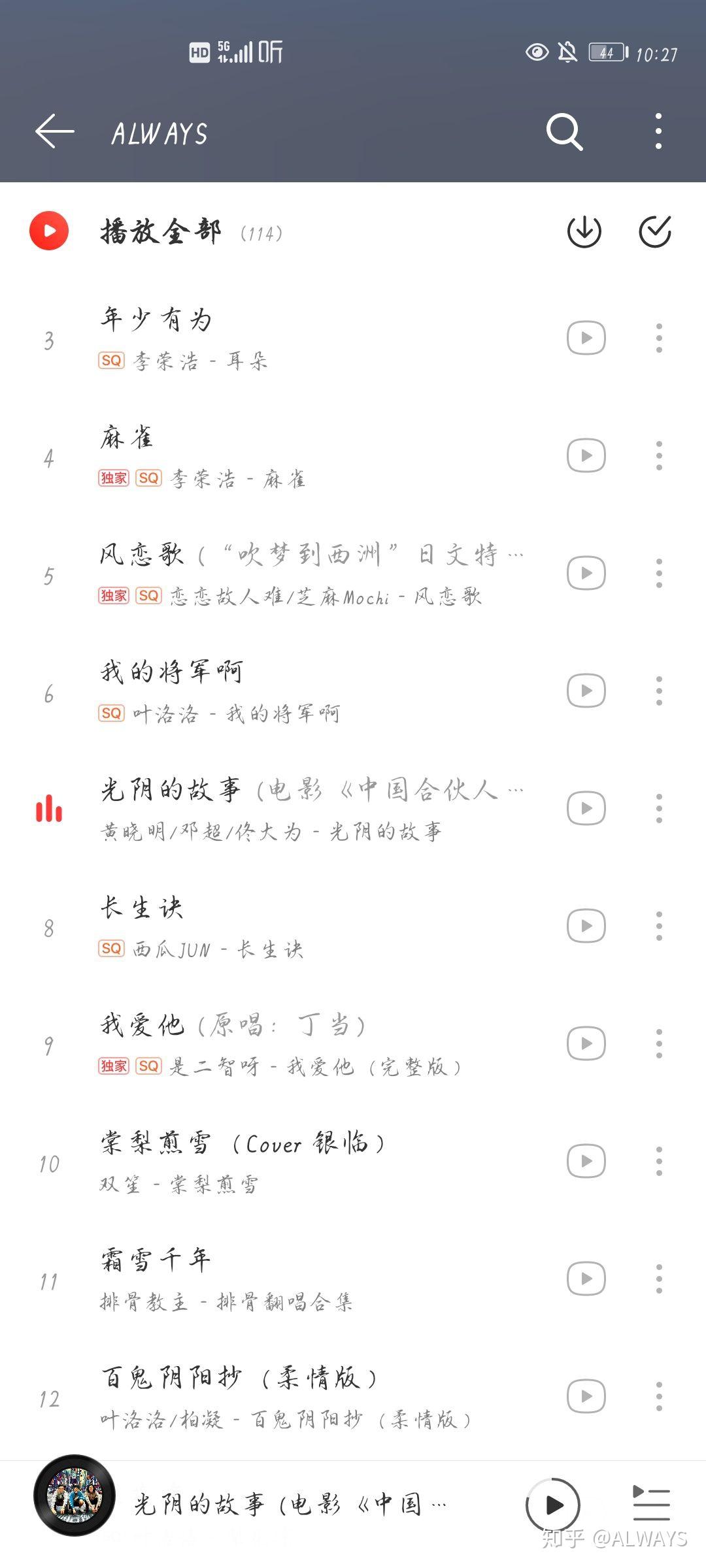Enter multi-select mode with the checkmark icon
This screenshot has height=1568, width=706.
pos(655,231)
